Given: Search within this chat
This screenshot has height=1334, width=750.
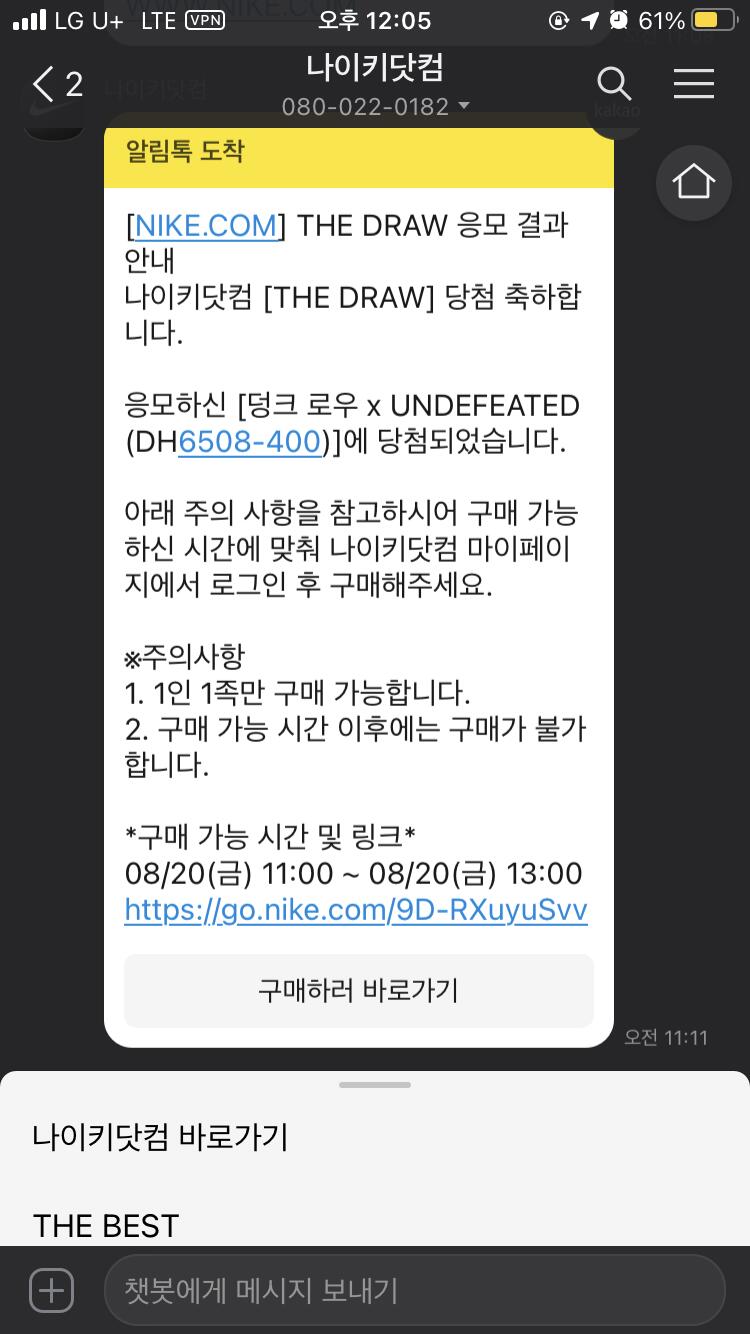Looking at the screenshot, I should 613,85.
